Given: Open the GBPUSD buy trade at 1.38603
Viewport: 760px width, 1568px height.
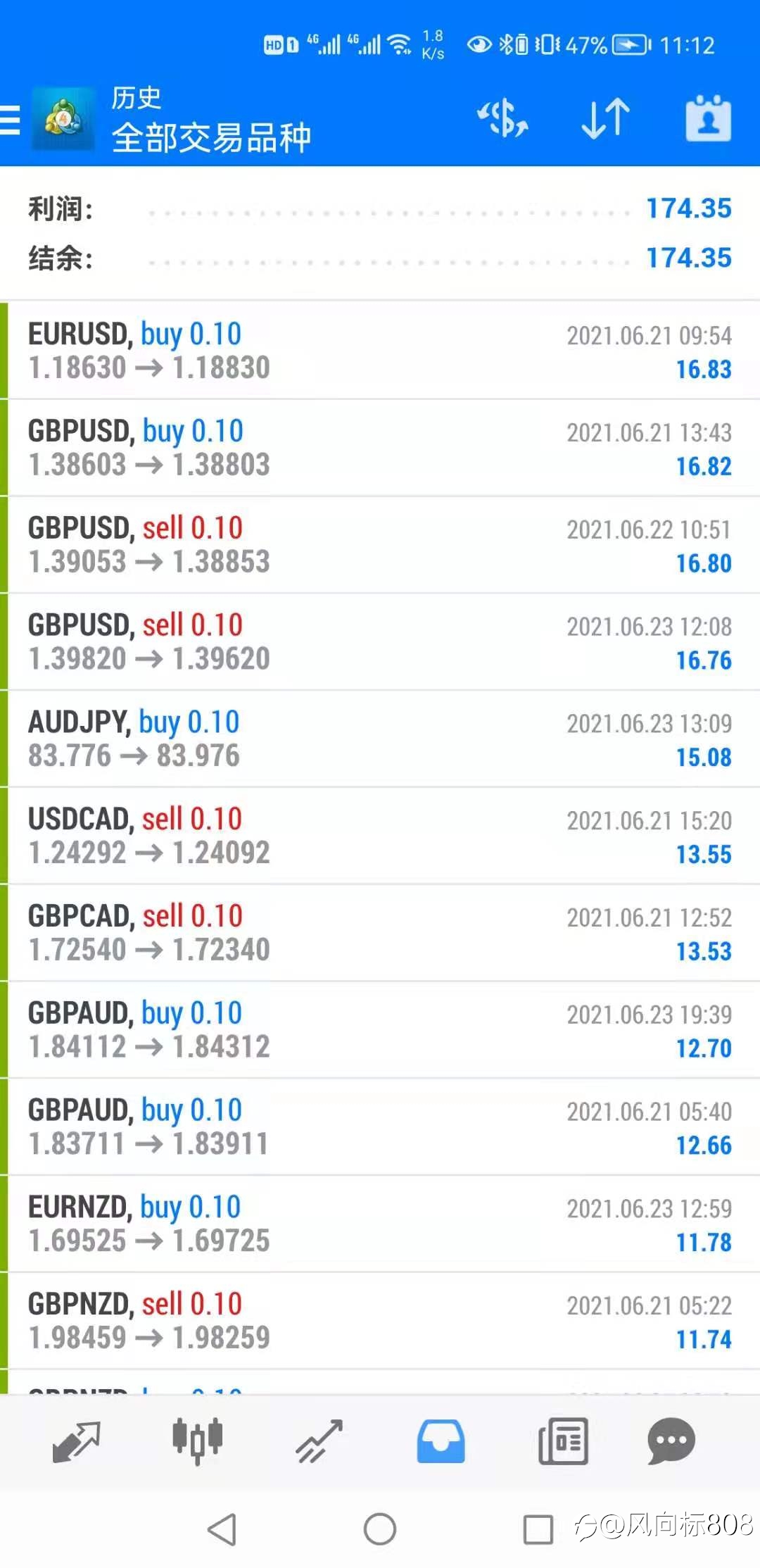Looking at the screenshot, I should click(x=380, y=448).
